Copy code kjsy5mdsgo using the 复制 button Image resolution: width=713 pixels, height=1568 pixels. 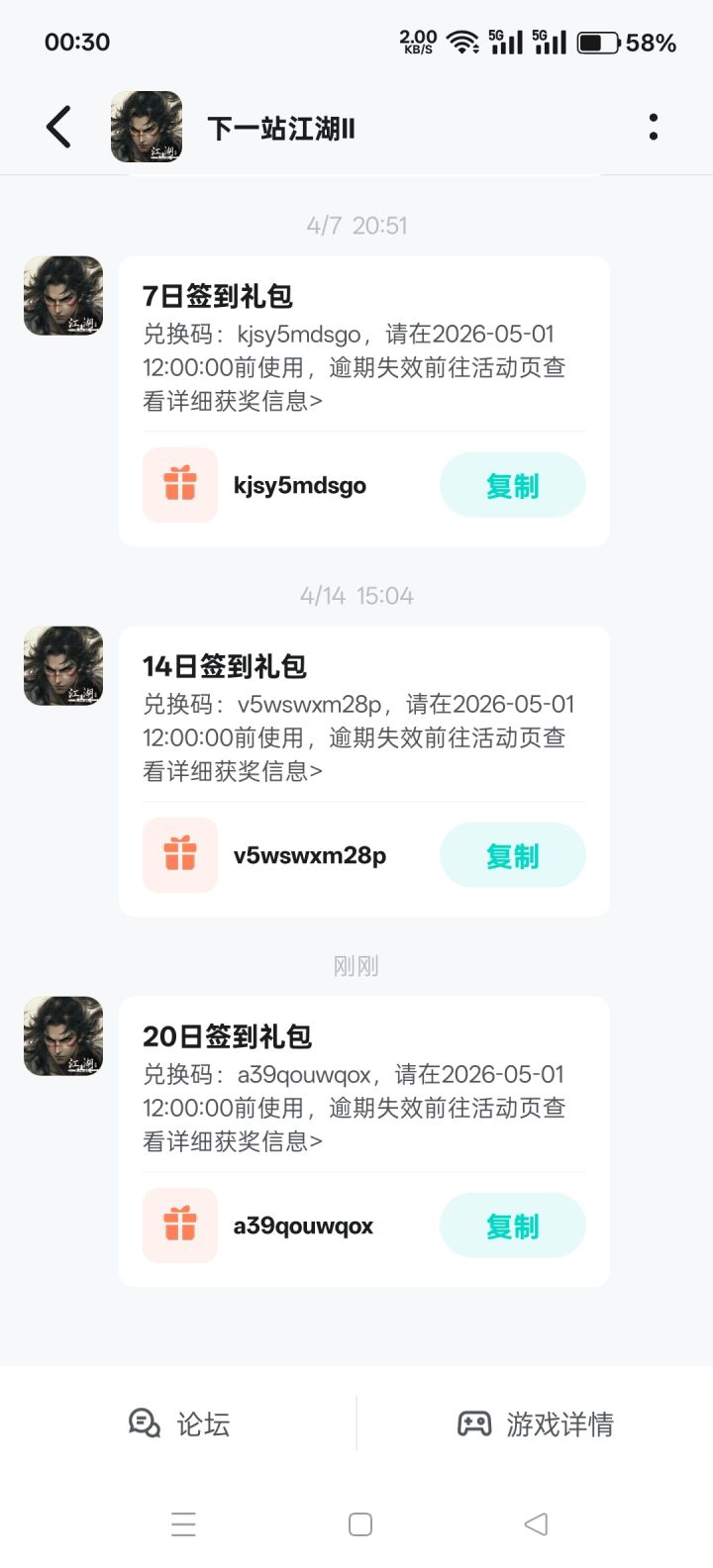tap(512, 485)
